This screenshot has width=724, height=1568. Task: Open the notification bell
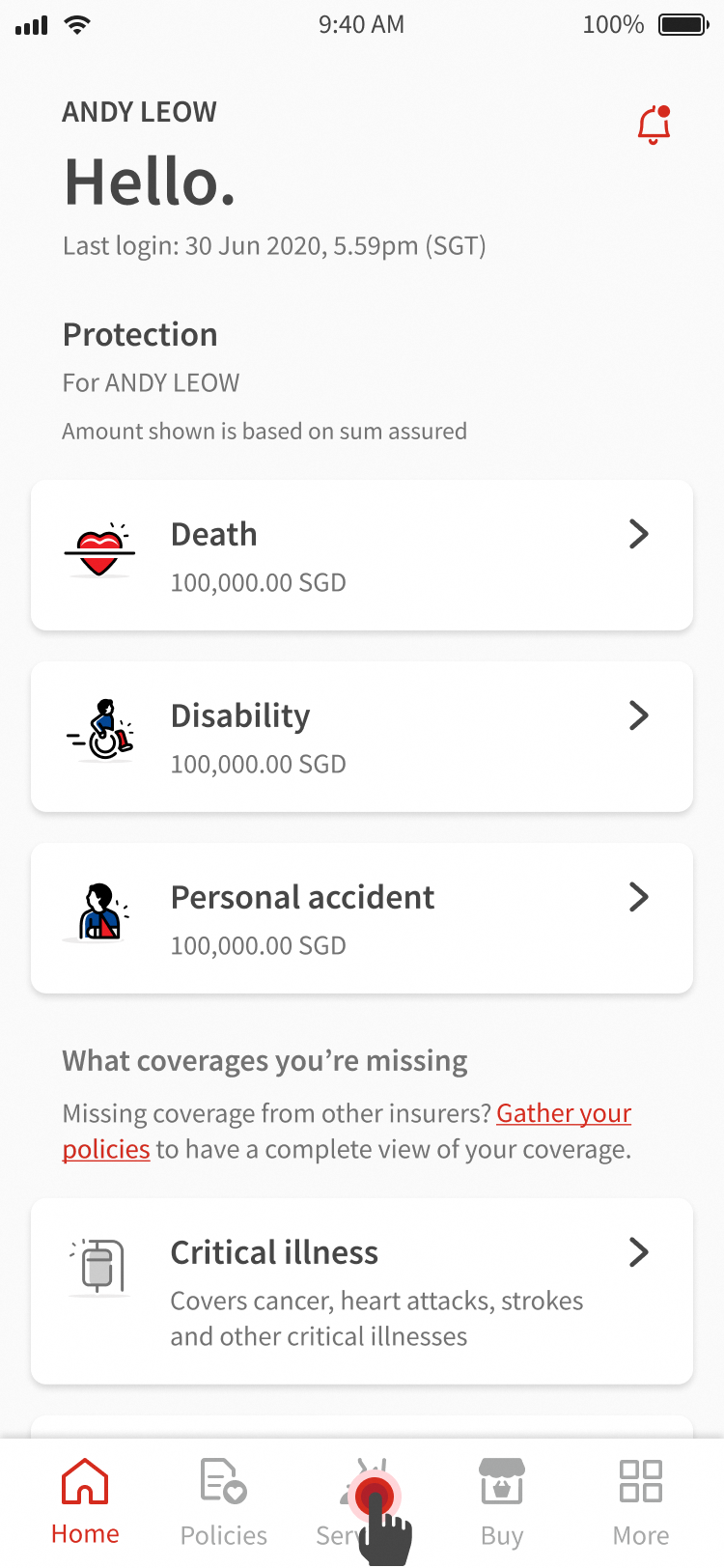pos(654,125)
